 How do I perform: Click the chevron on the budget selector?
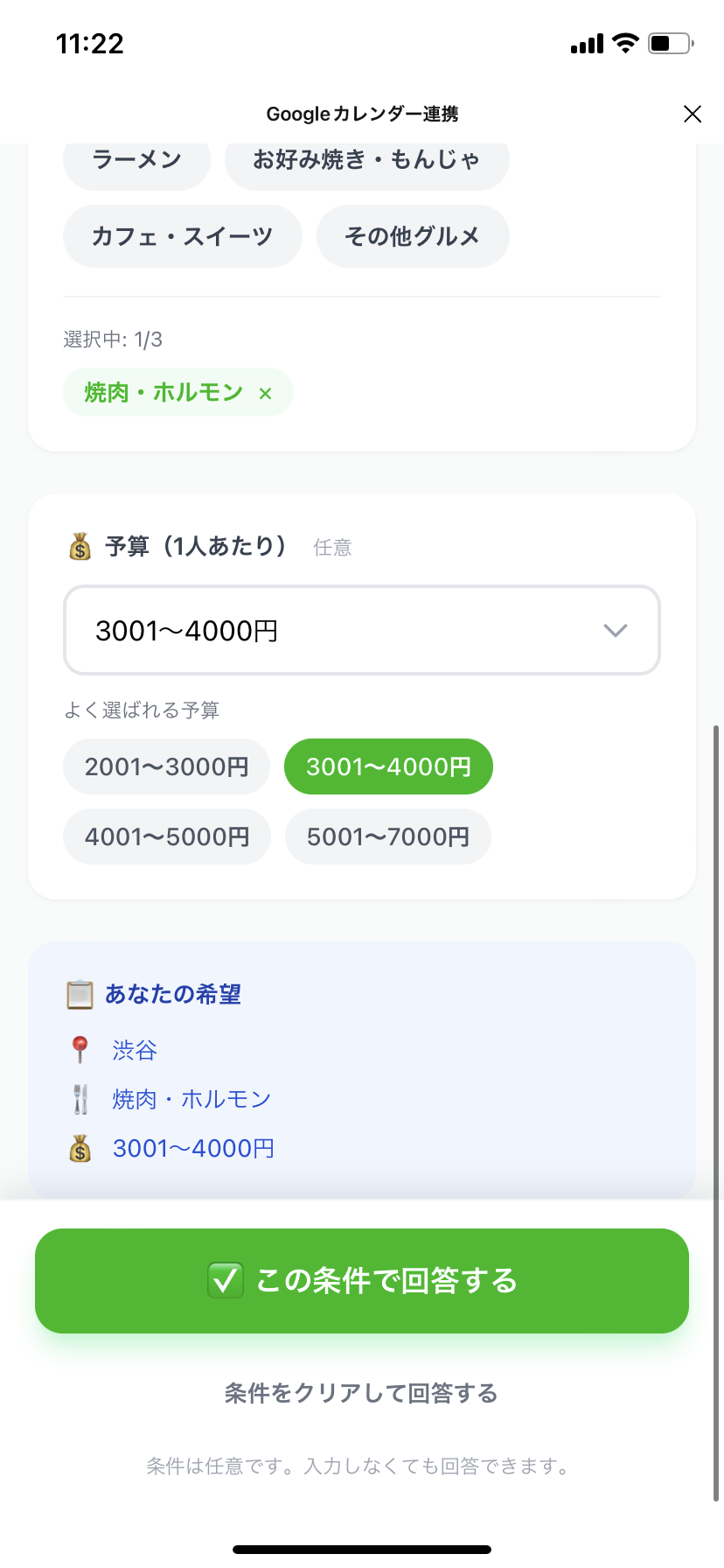tap(615, 630)
